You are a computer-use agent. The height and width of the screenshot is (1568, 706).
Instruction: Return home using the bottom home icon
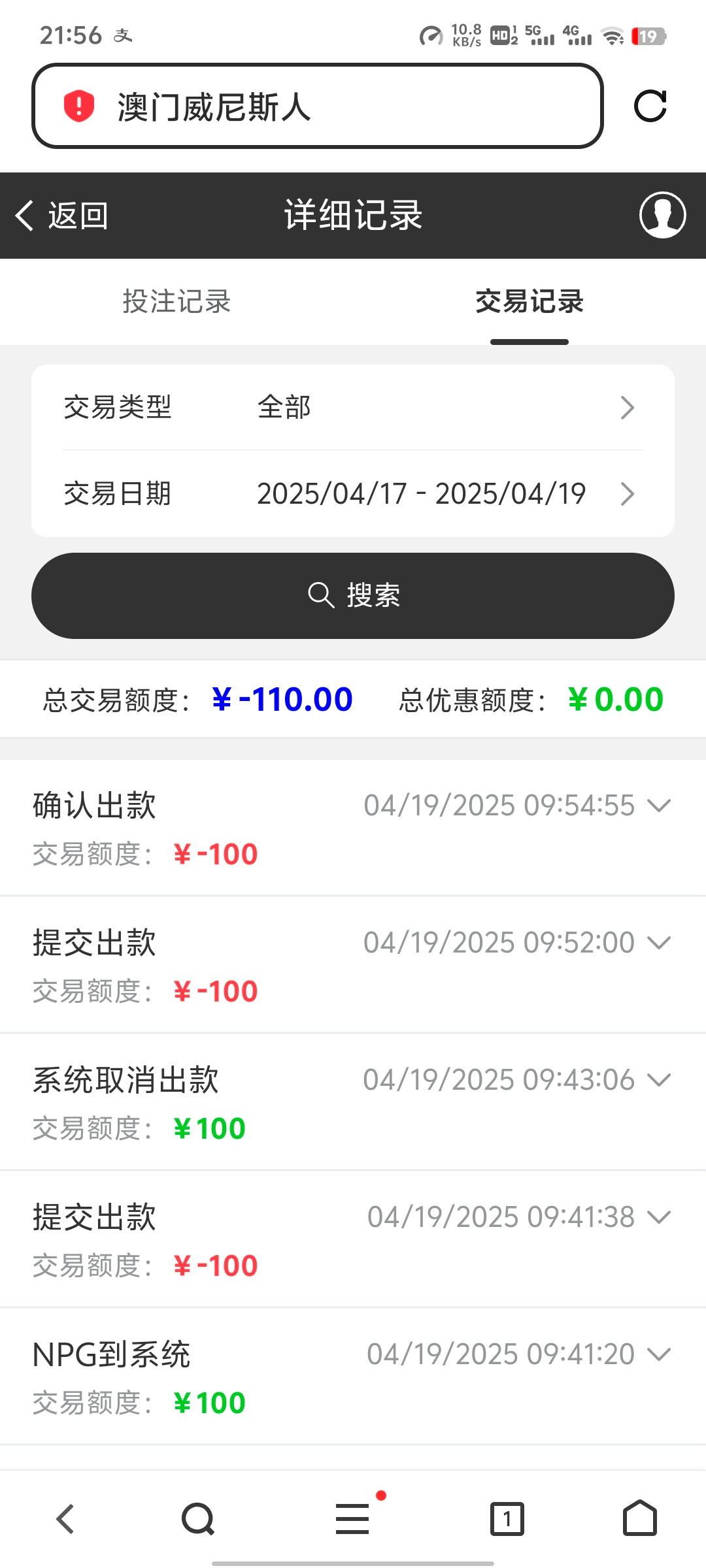(639, 1518)
